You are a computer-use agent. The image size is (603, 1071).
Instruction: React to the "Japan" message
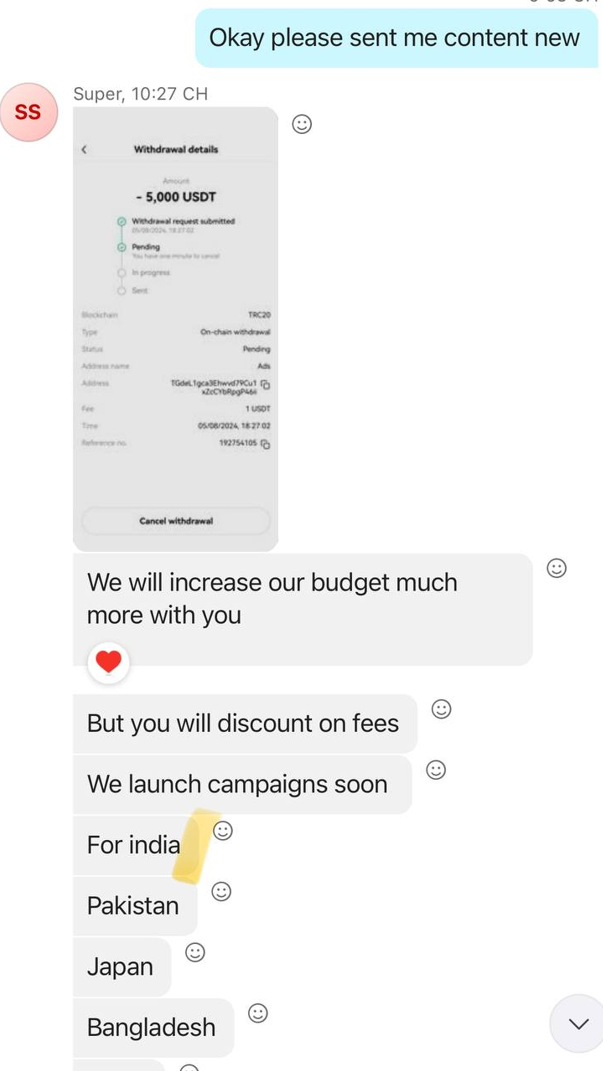(x=196, y=952)
